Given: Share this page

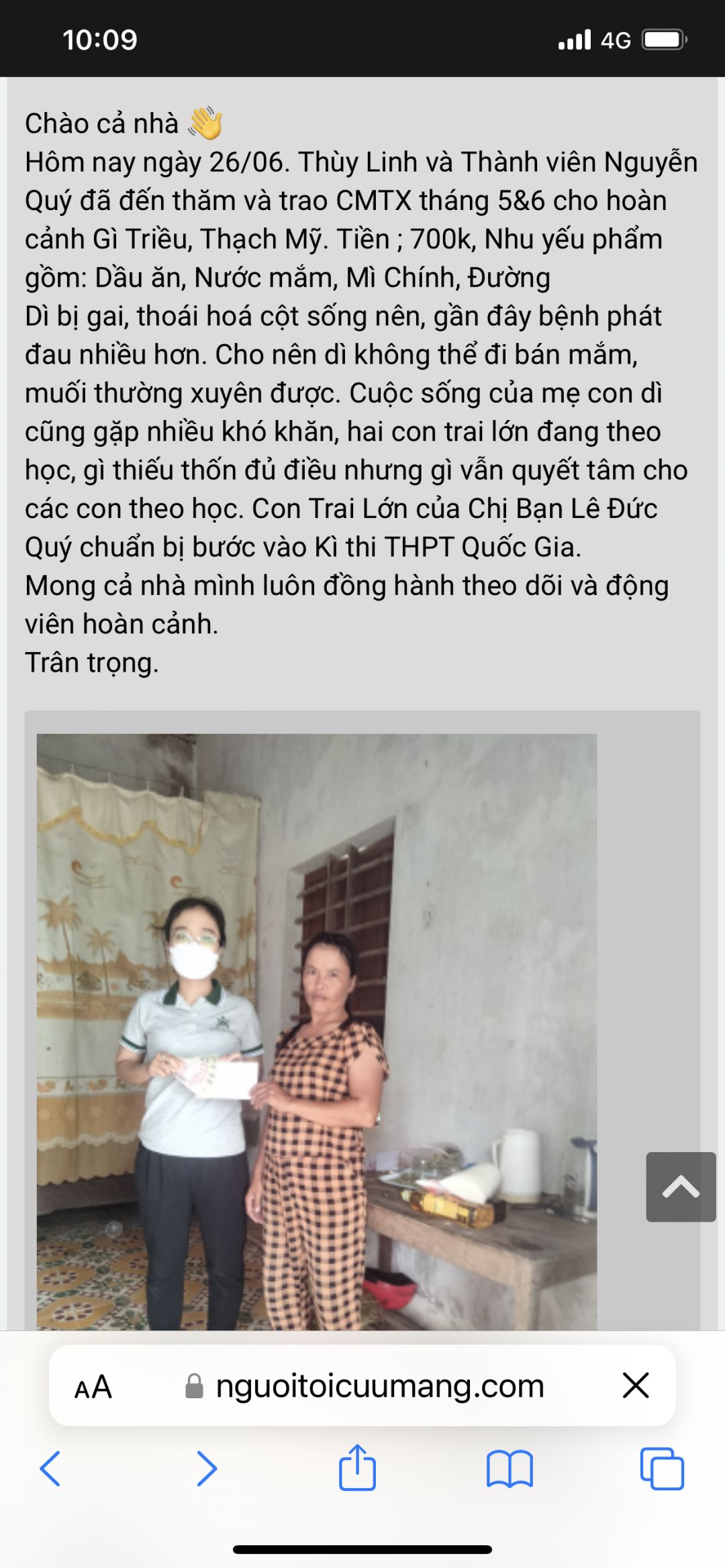Looking at the screenshot, I should (357, 1467).
